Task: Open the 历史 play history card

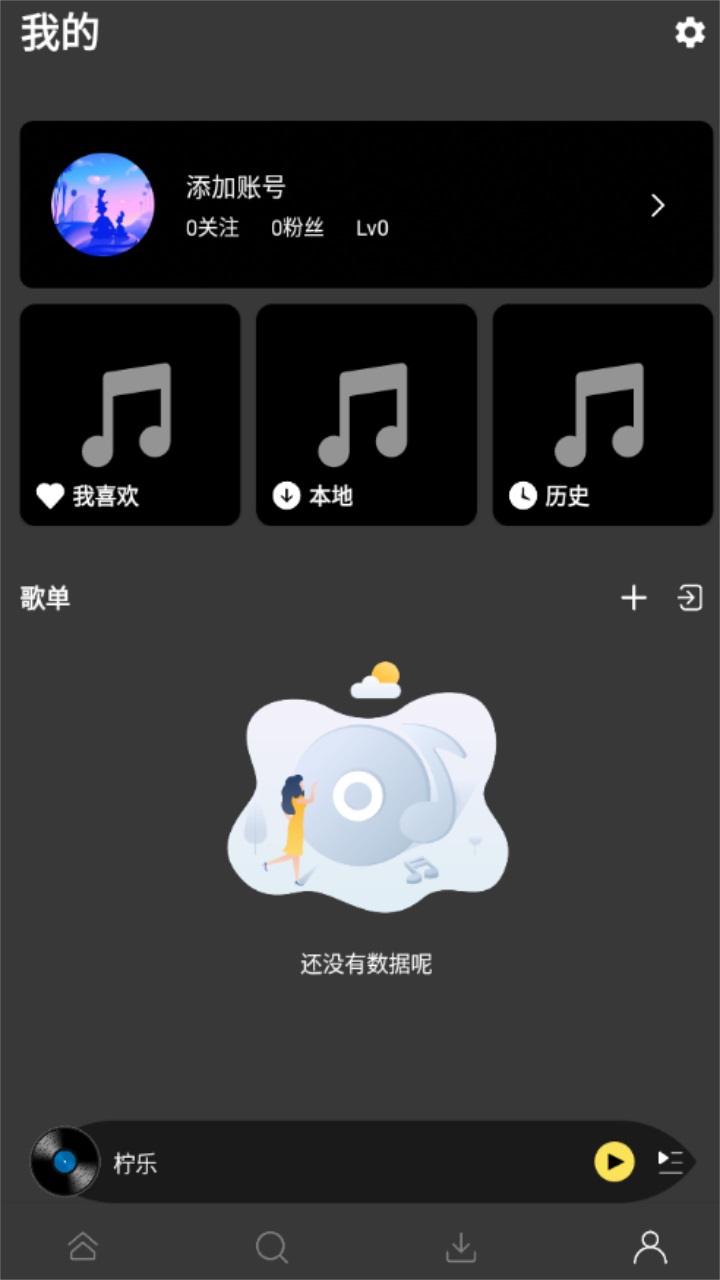Action: [601, 414]
